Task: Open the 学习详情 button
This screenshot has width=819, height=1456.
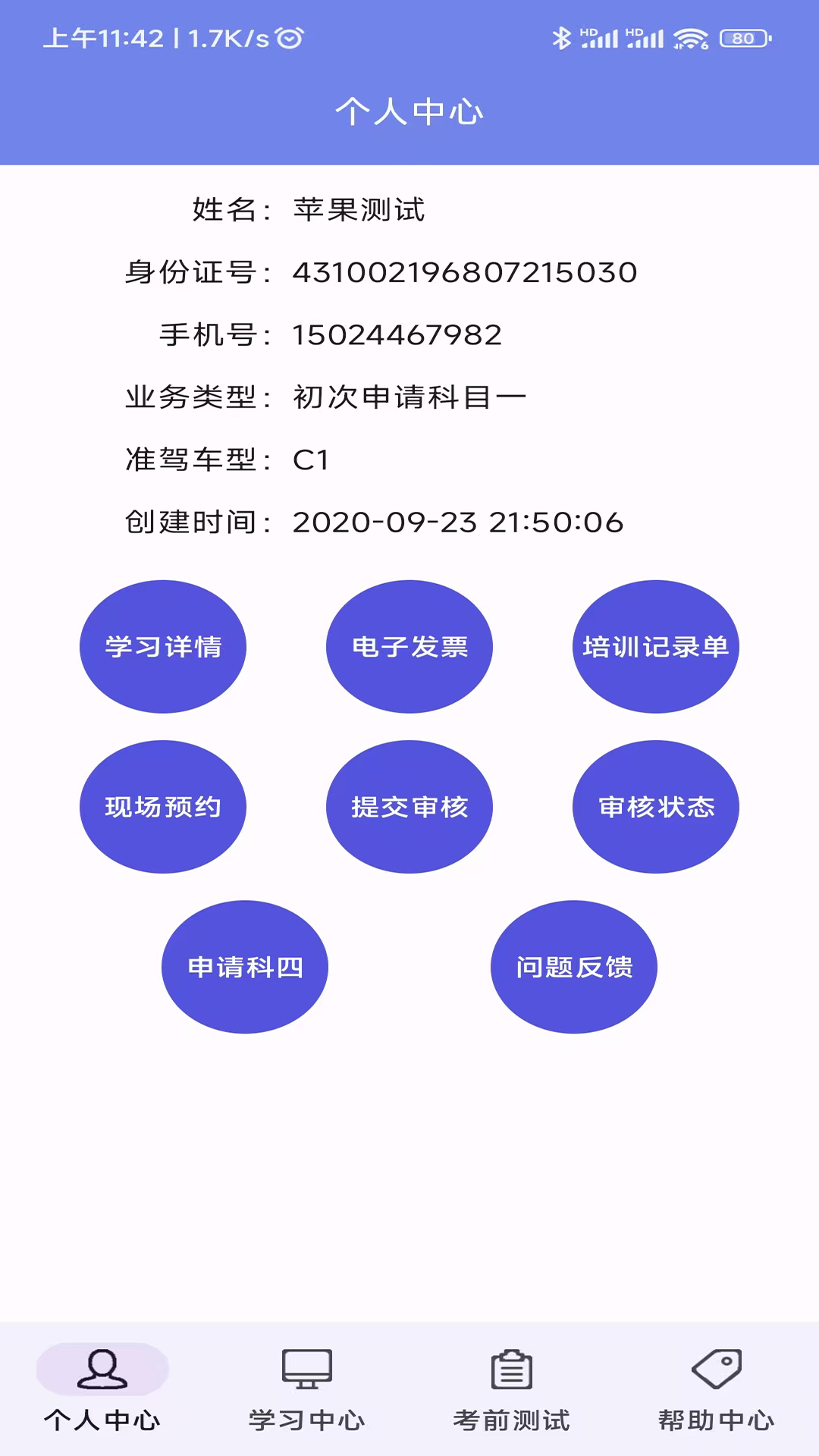Action: click(x=163, y=646)
